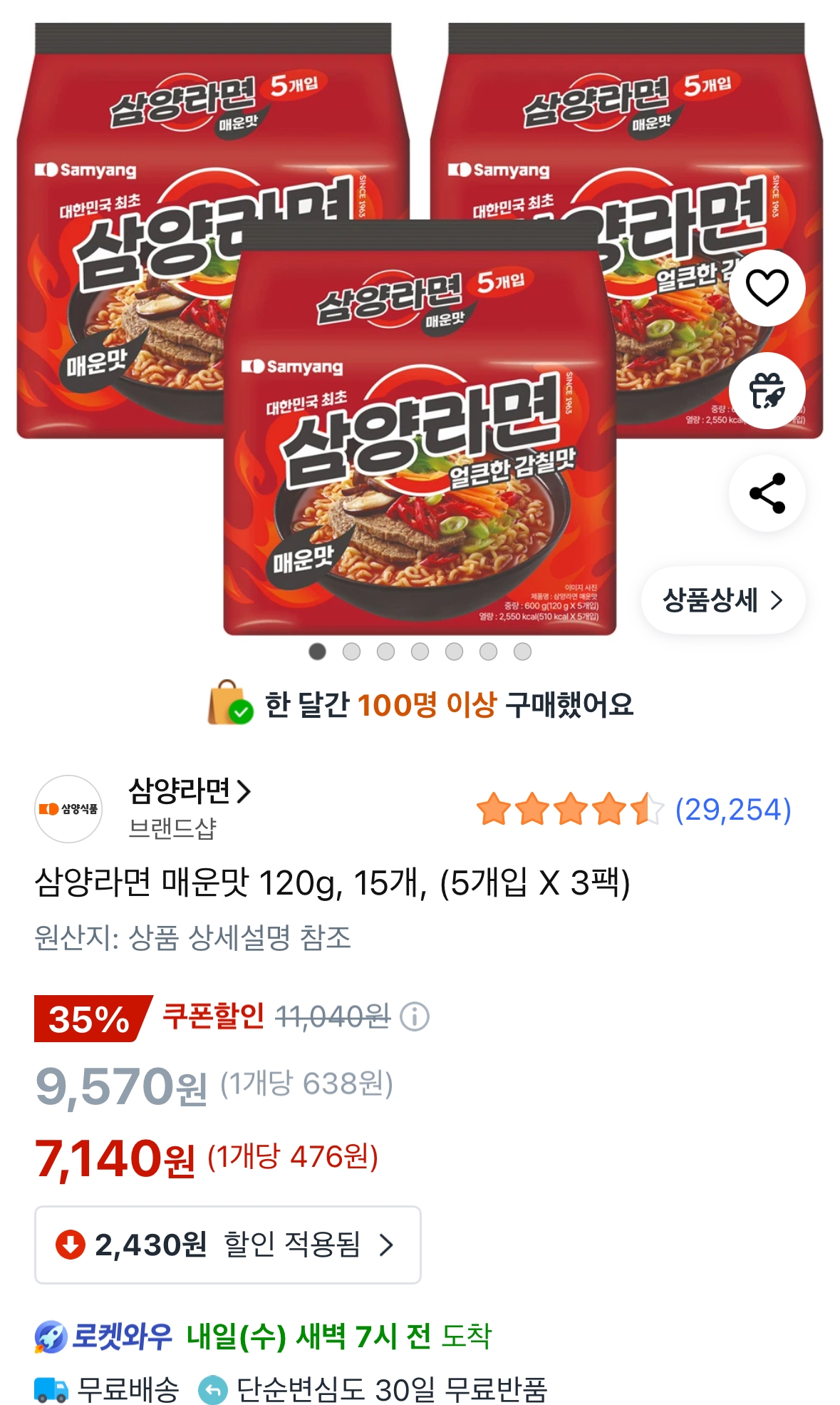840x1405 pixels.
Task: Show coupon discount price info icon
Action: 415,1017
